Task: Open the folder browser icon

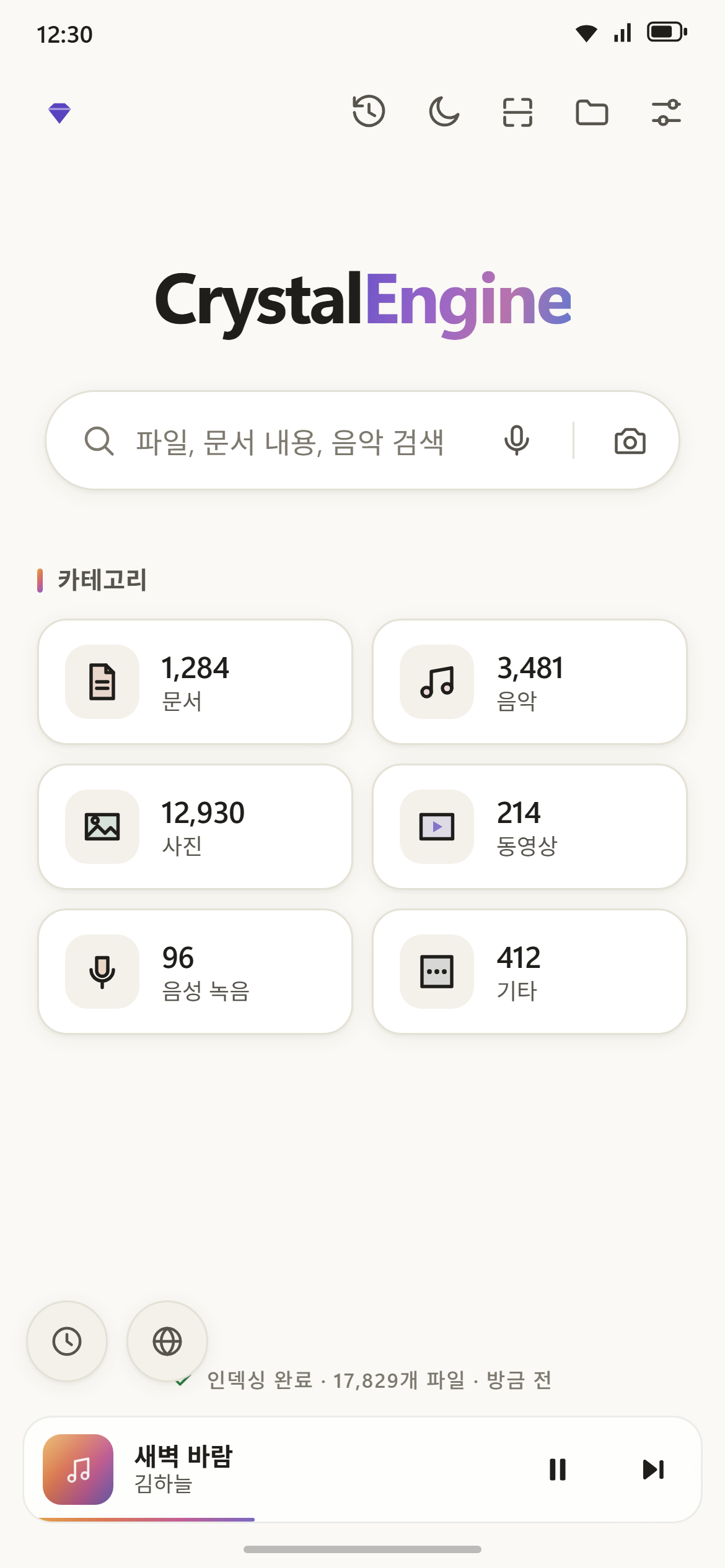Action: point(592,112)
